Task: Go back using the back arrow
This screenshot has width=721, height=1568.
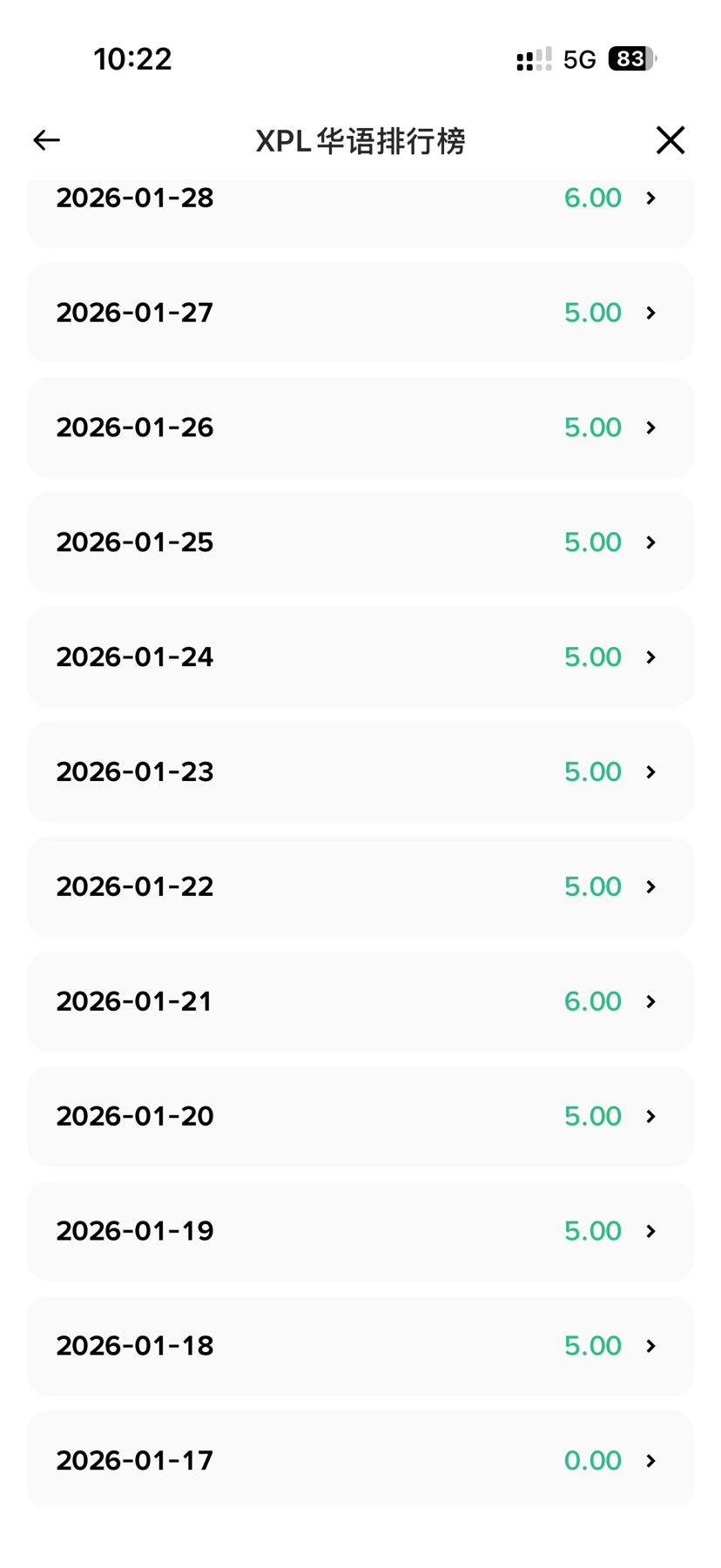Action: tap(47, 140)
